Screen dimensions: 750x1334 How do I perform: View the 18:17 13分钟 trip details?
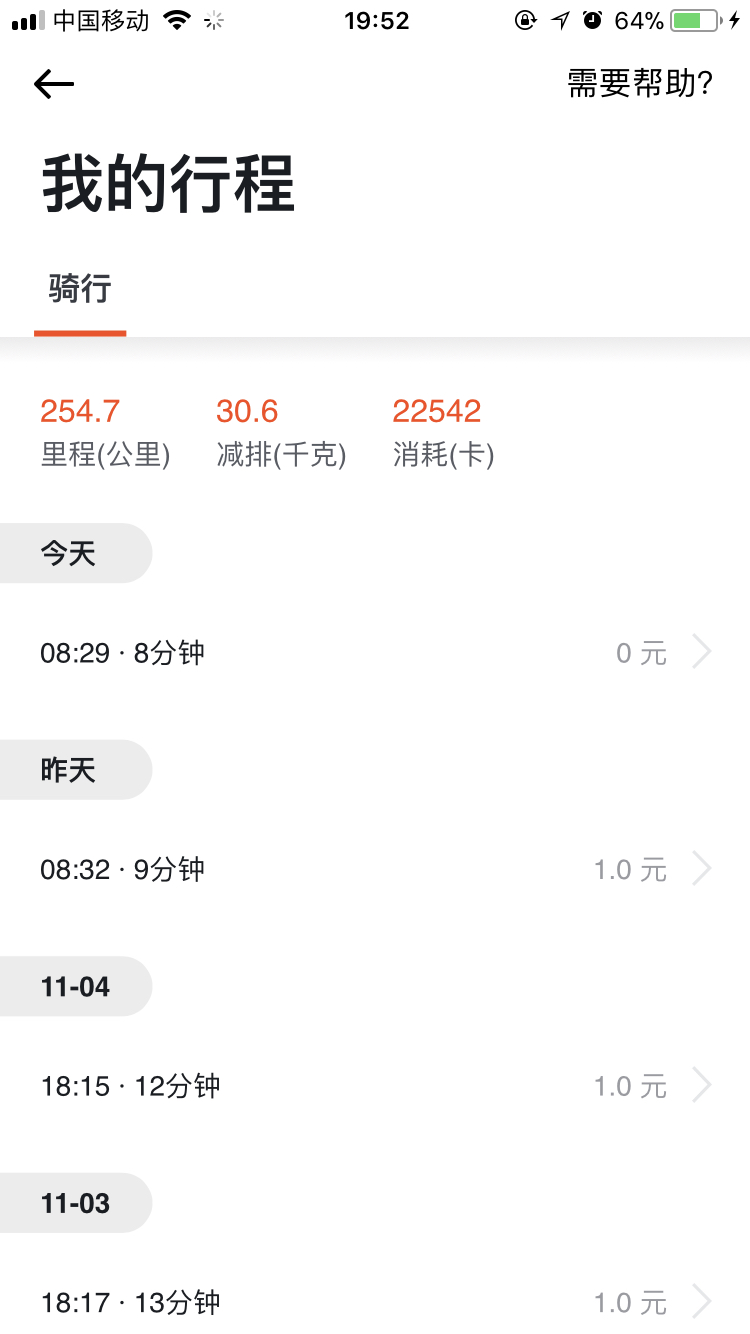tap(375, 1302)
